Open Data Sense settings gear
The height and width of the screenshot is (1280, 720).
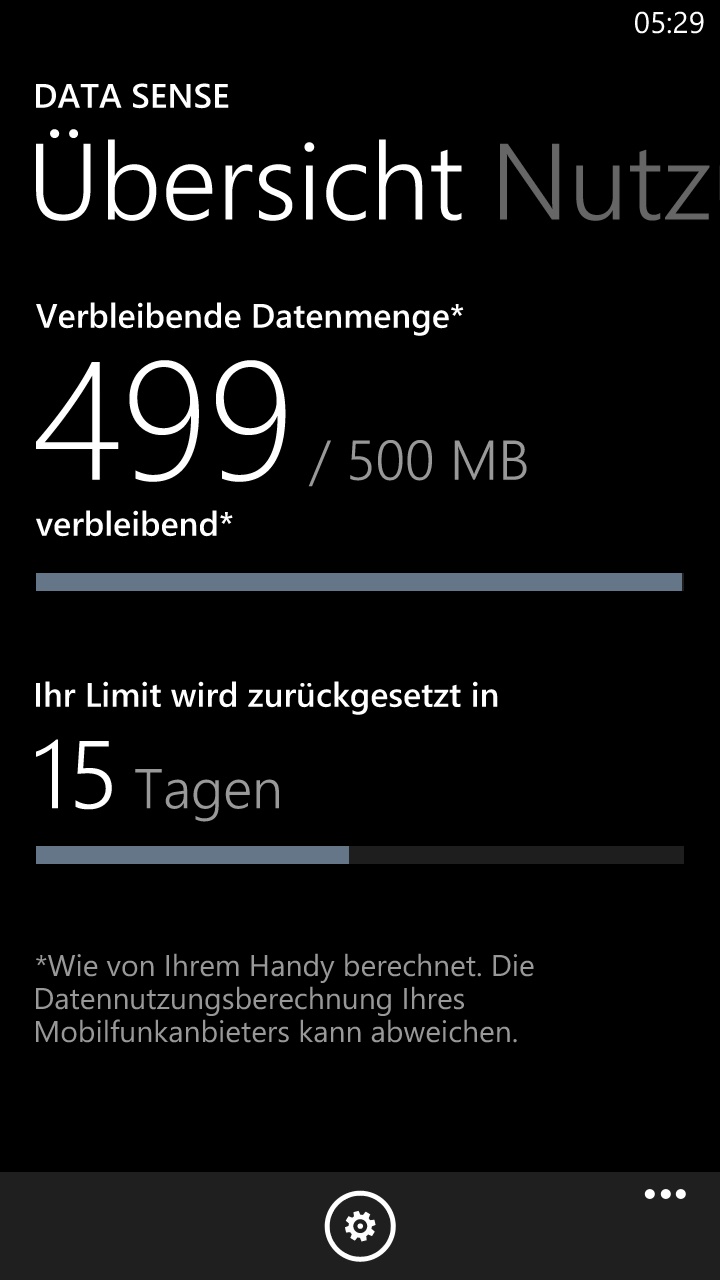360,1226
